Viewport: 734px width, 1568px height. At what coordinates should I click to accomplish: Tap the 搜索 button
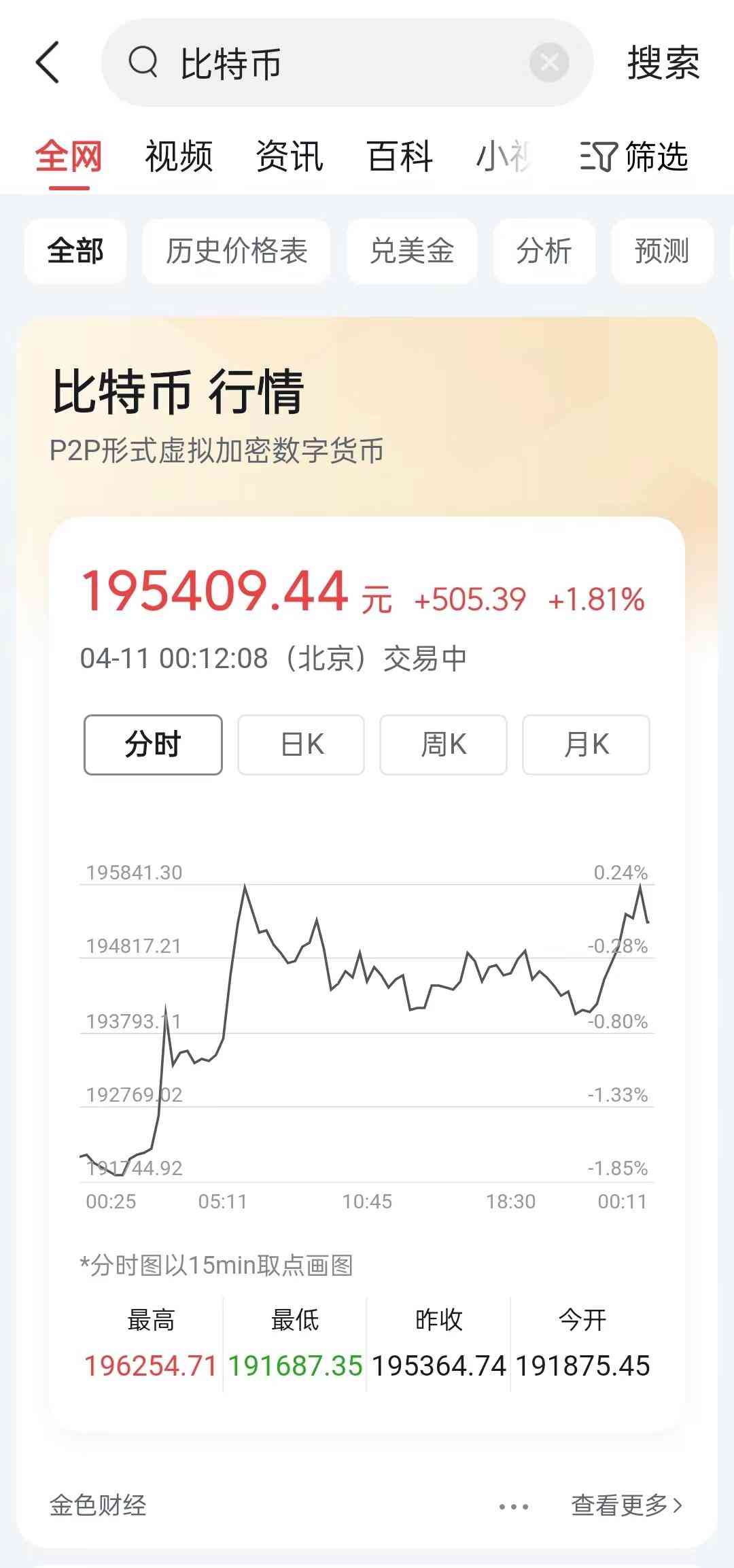[x=663, y=63]
